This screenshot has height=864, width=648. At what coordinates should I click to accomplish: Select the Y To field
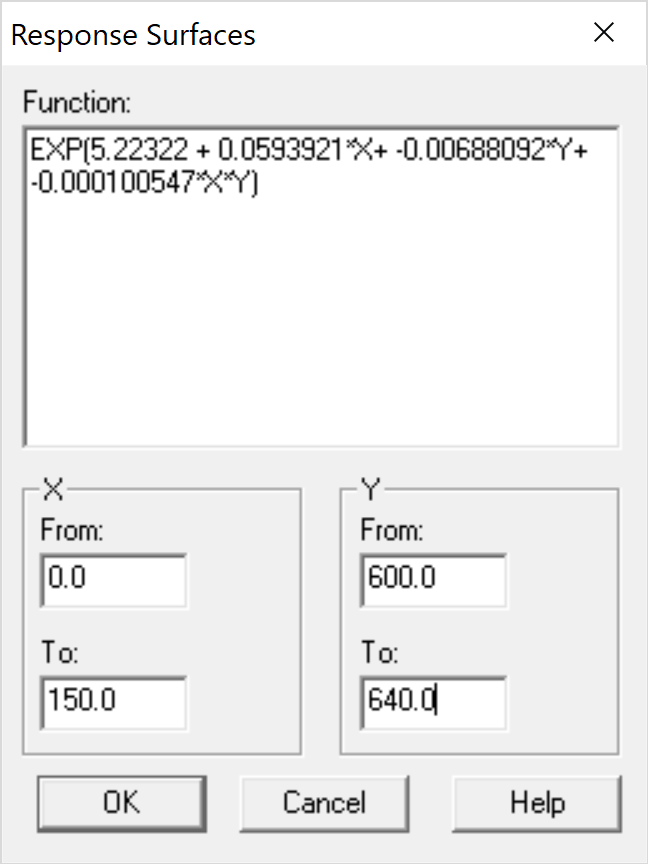coord(432,701)
